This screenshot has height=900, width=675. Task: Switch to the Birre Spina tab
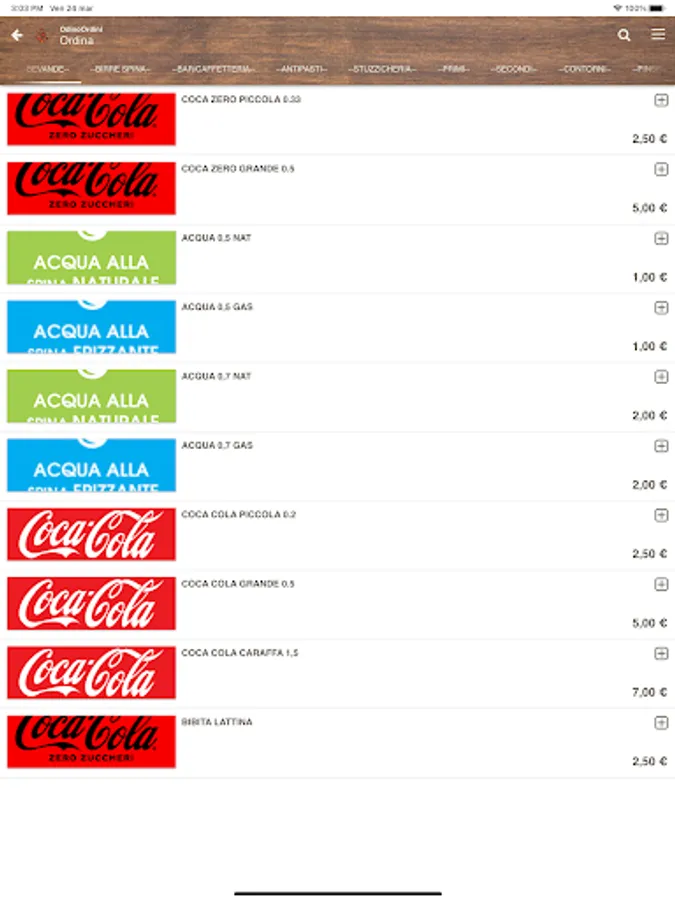coord(120,69)
